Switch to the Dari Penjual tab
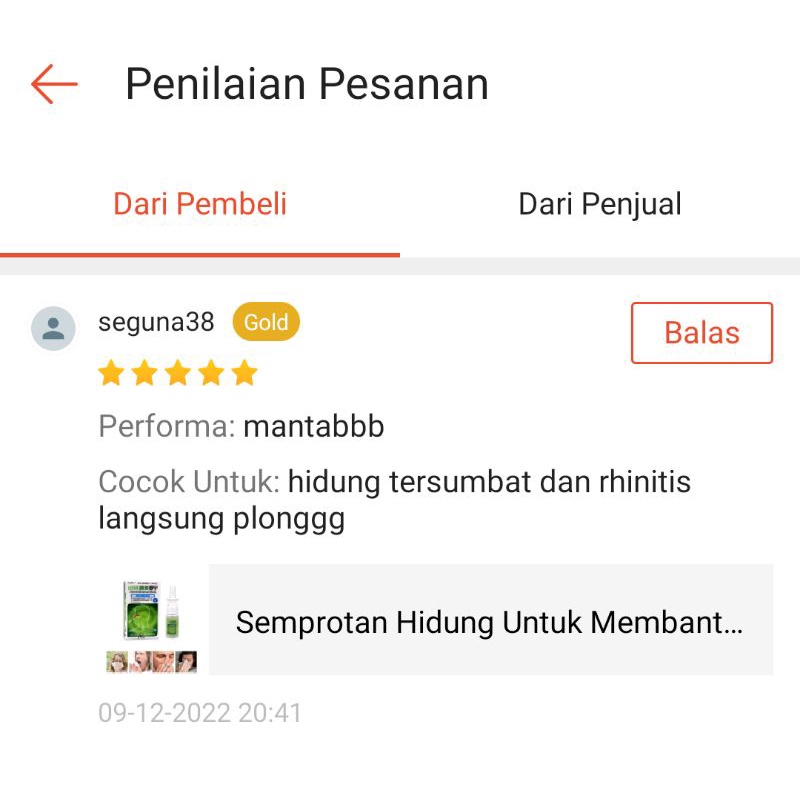Image resolution: width=800 pixels, height=800 pixels. pyautogui.click(x=599, y=205)
